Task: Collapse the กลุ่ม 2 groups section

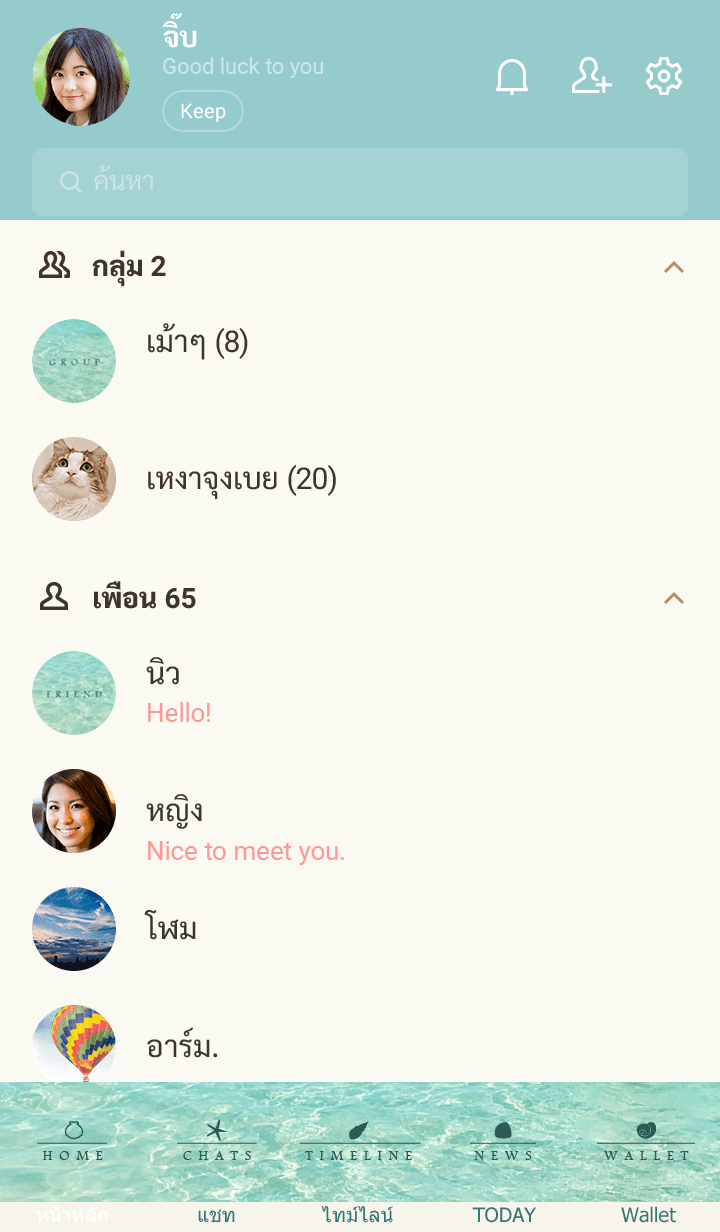Action: (x=674, y=267)
